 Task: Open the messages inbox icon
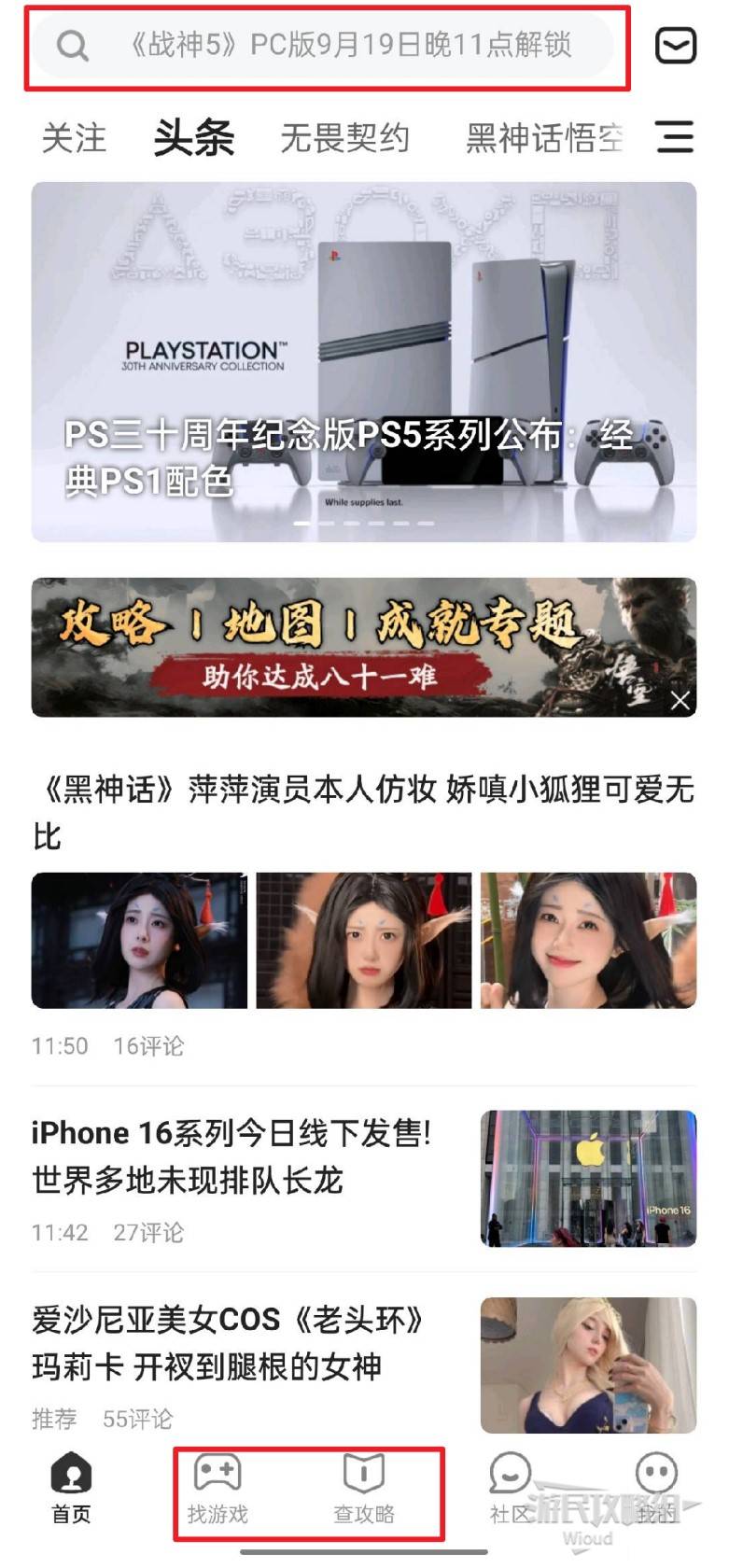(676, 45)
